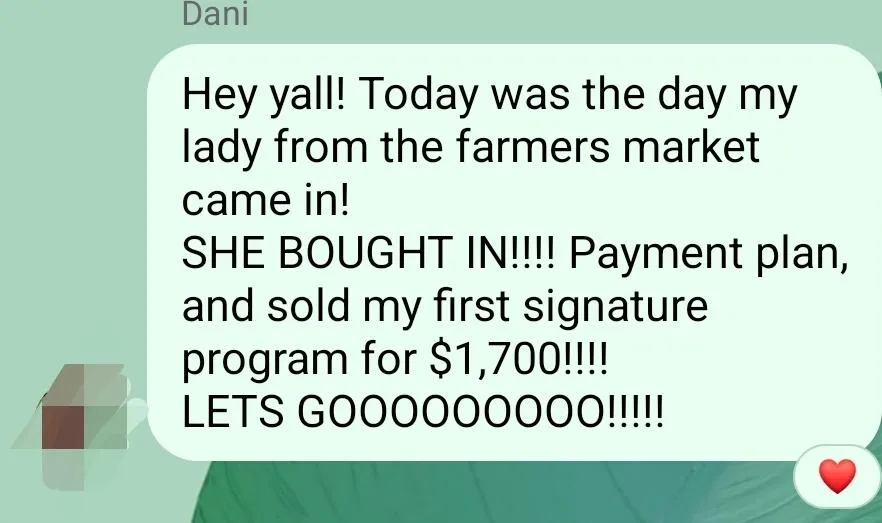
Task: Tap the heart reaction on Dani's message
Action: [x=836, y=477]
